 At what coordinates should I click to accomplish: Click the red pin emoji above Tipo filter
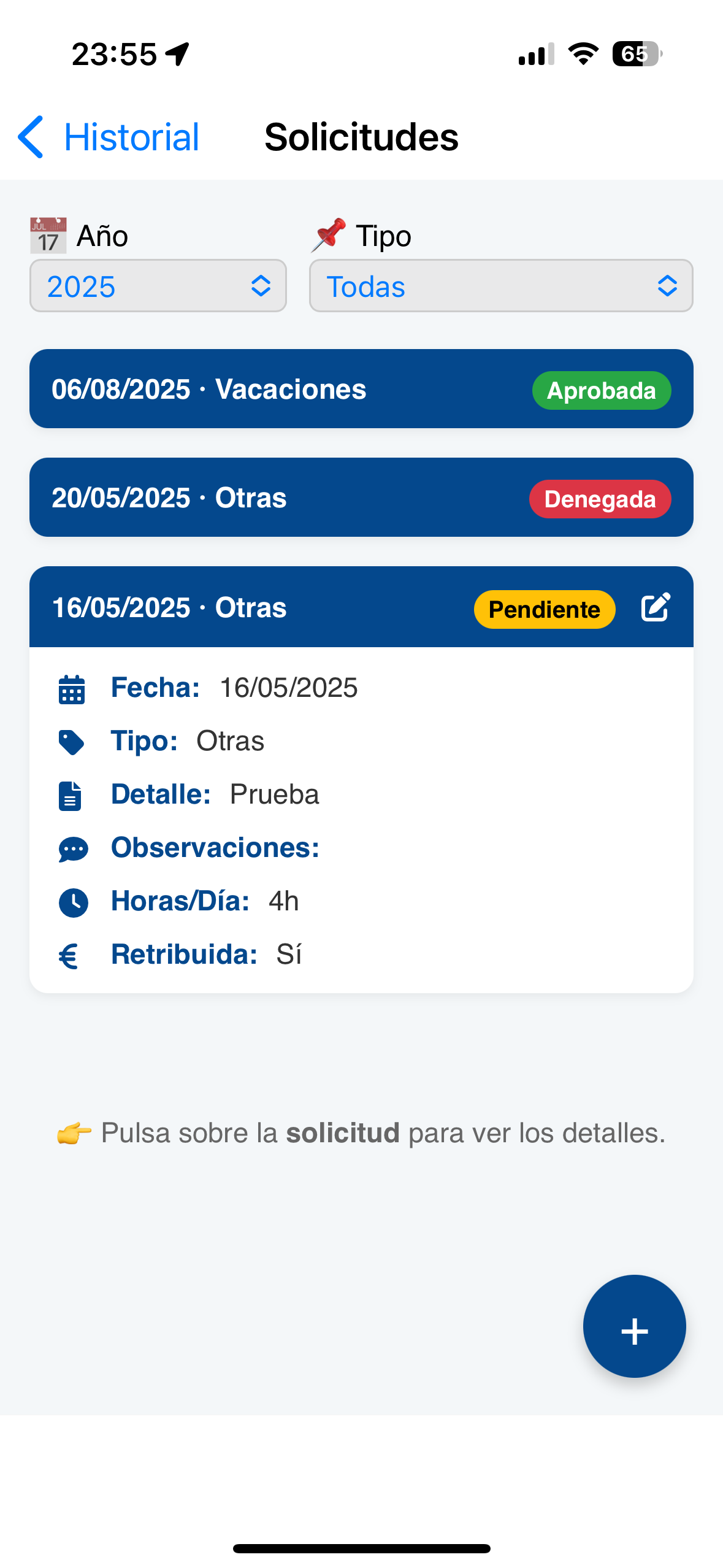pyautogui.click(x=328, y=235)
